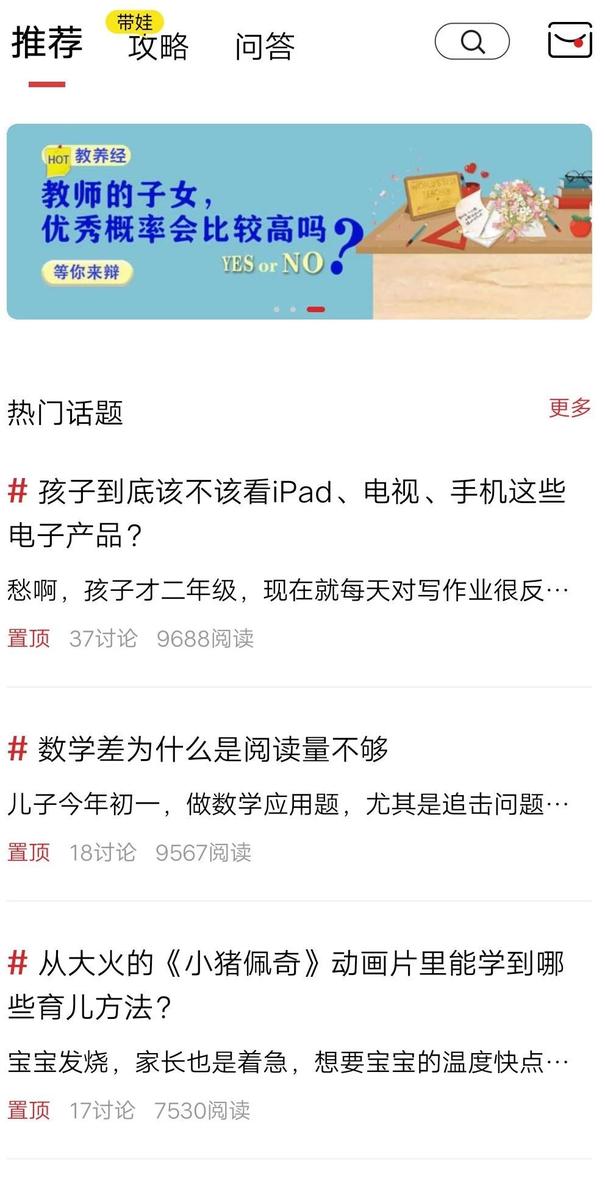
Task: Tap 等你来辩 button on banner
Action: [x=87, y=272]
